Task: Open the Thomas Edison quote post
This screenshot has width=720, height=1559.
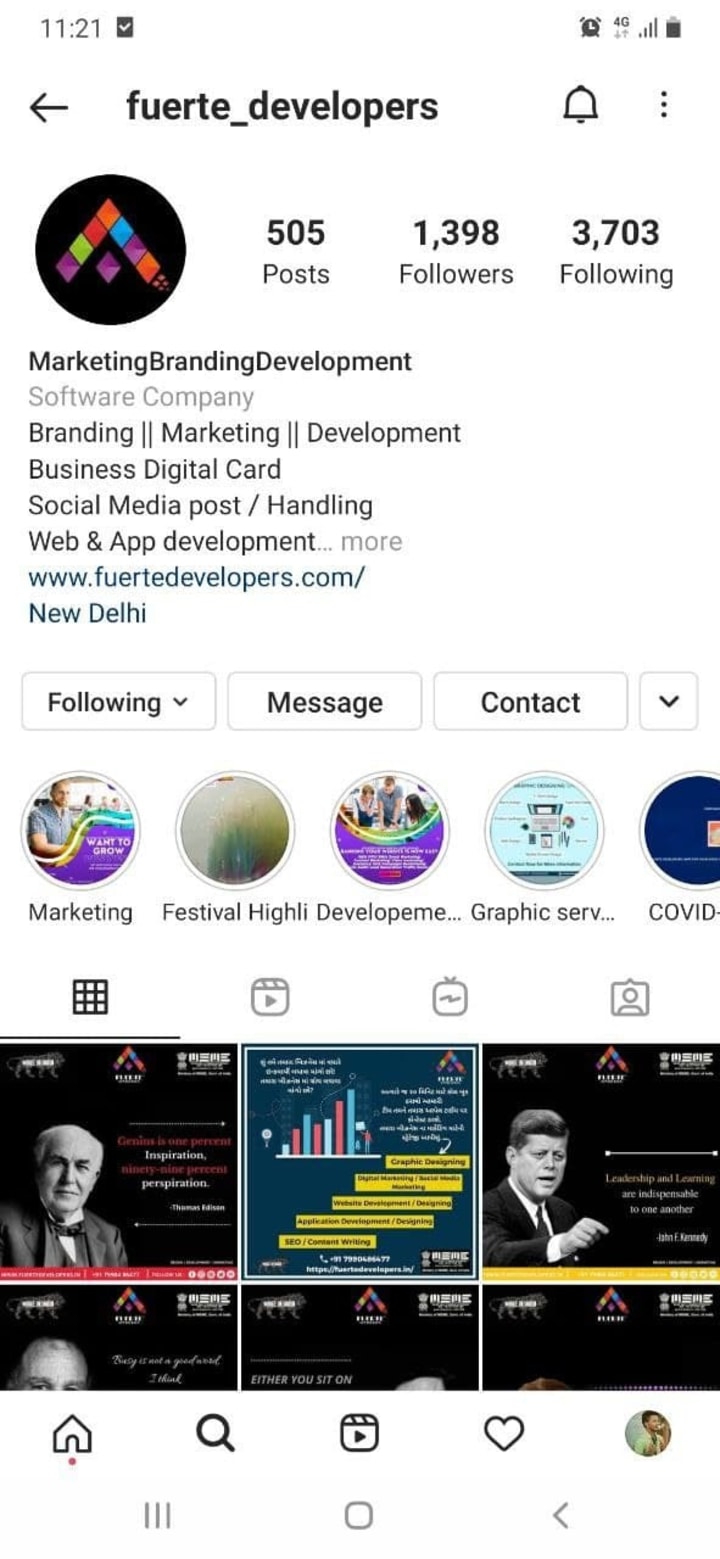Action: [x=119, y=1161]
